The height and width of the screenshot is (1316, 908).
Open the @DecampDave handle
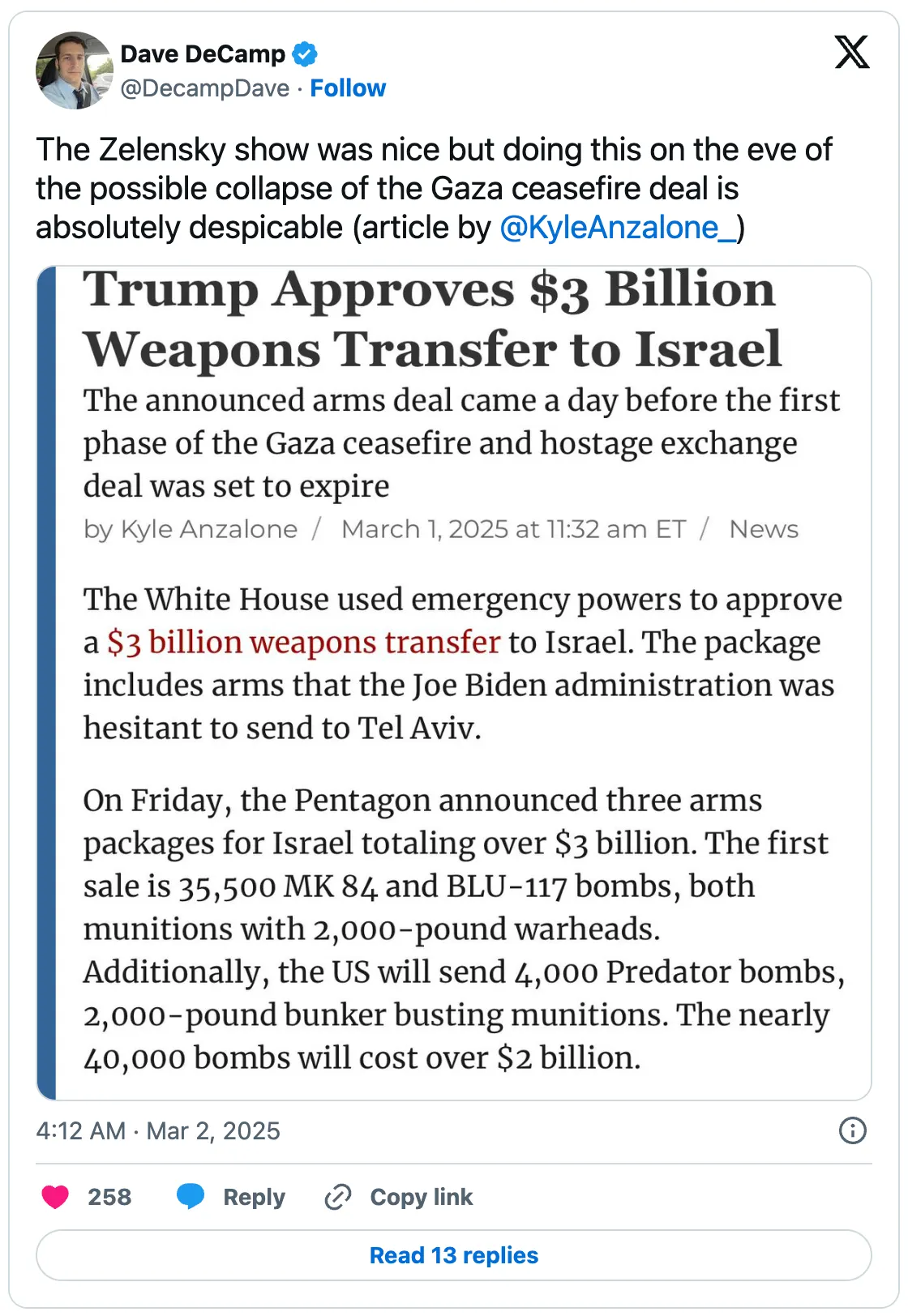(205, 88)
